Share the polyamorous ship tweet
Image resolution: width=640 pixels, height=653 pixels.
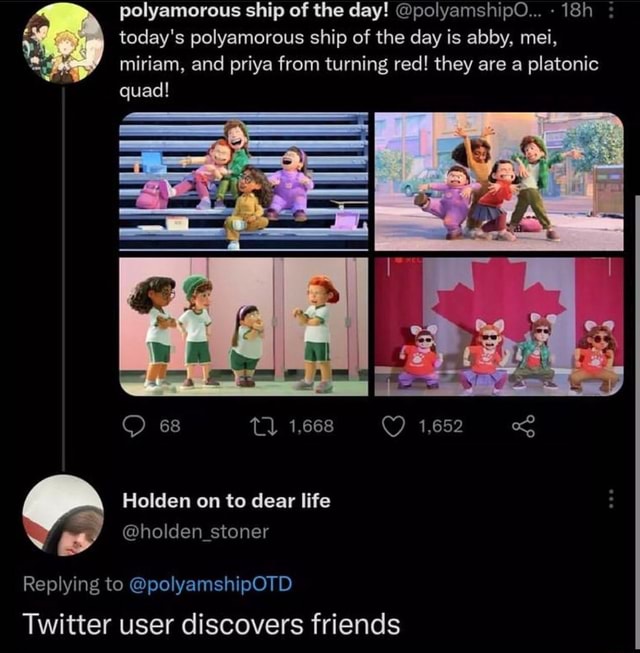(x=522, y=426)
